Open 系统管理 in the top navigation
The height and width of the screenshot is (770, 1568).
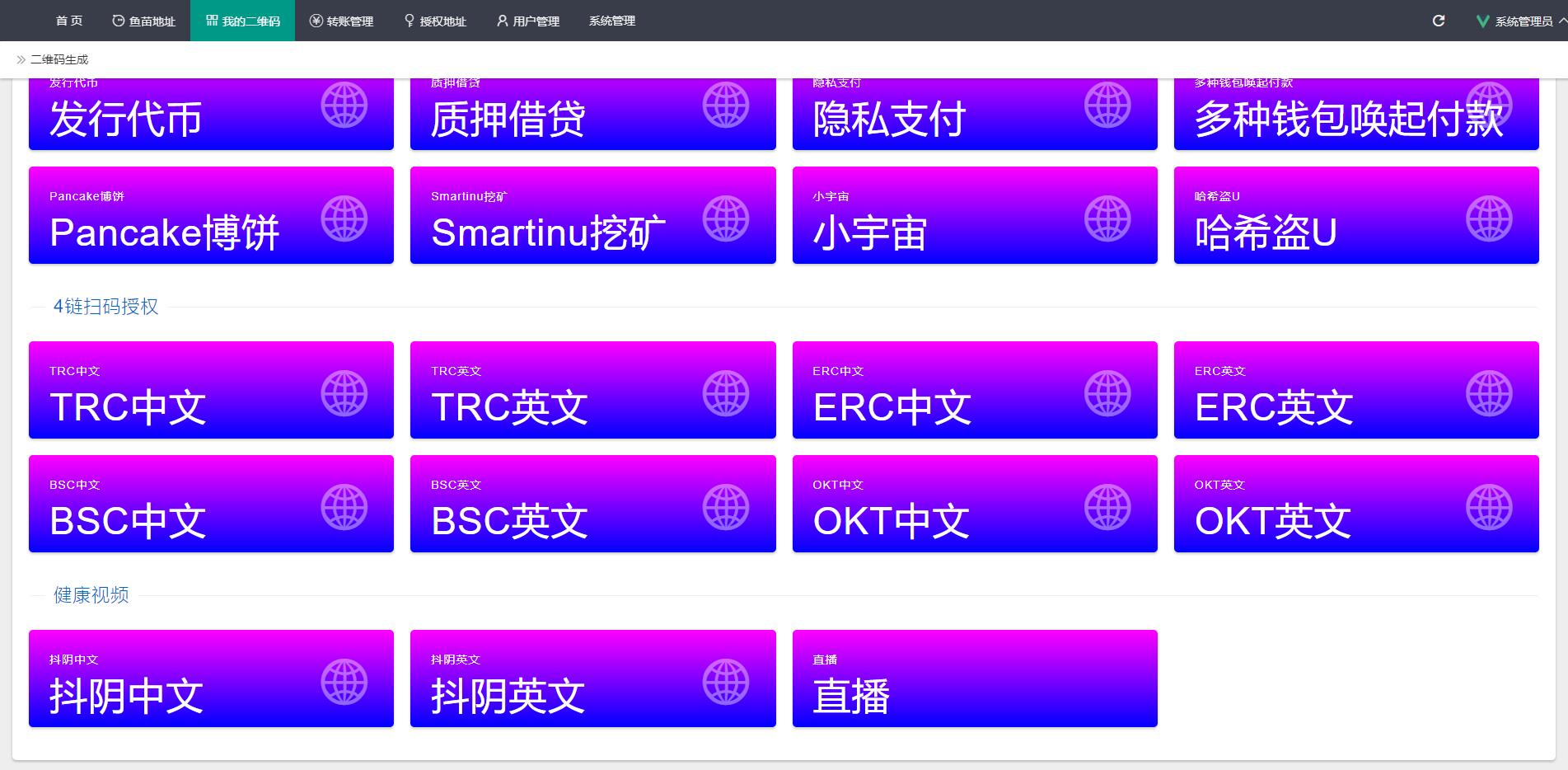[x=612, y=21]
